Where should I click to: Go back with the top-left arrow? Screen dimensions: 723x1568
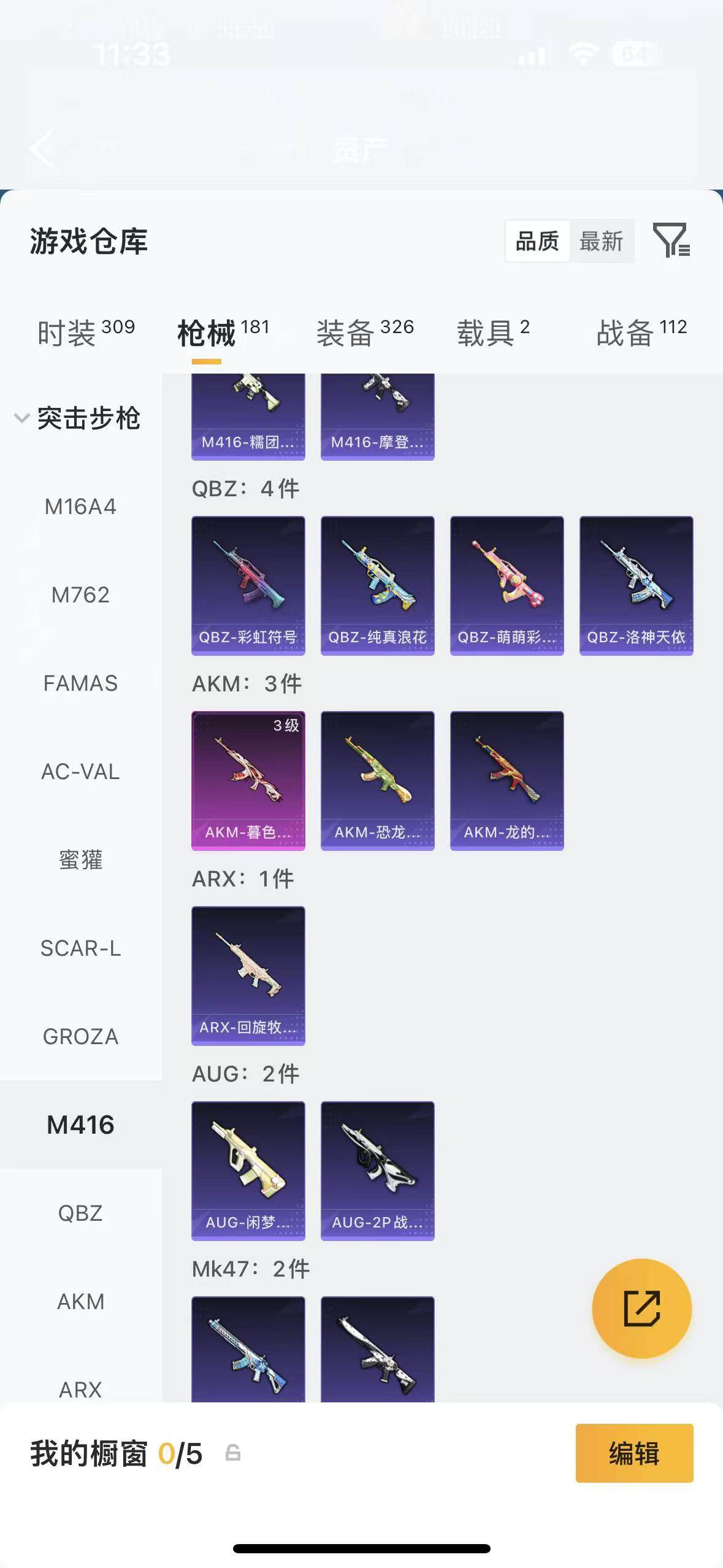42,148
